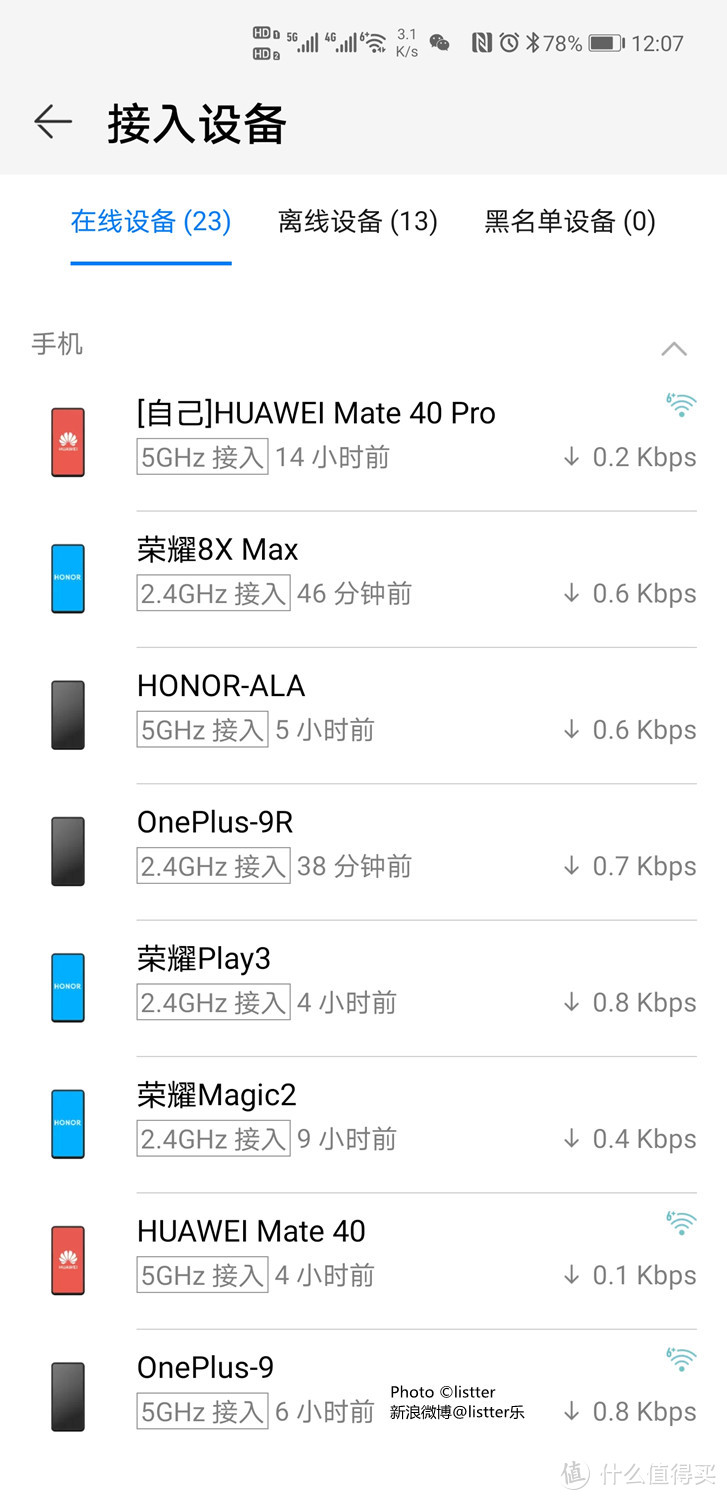Switch to the 离线设备 (13) tab
Screen dimensions: 727x1500
pos(360,222)
